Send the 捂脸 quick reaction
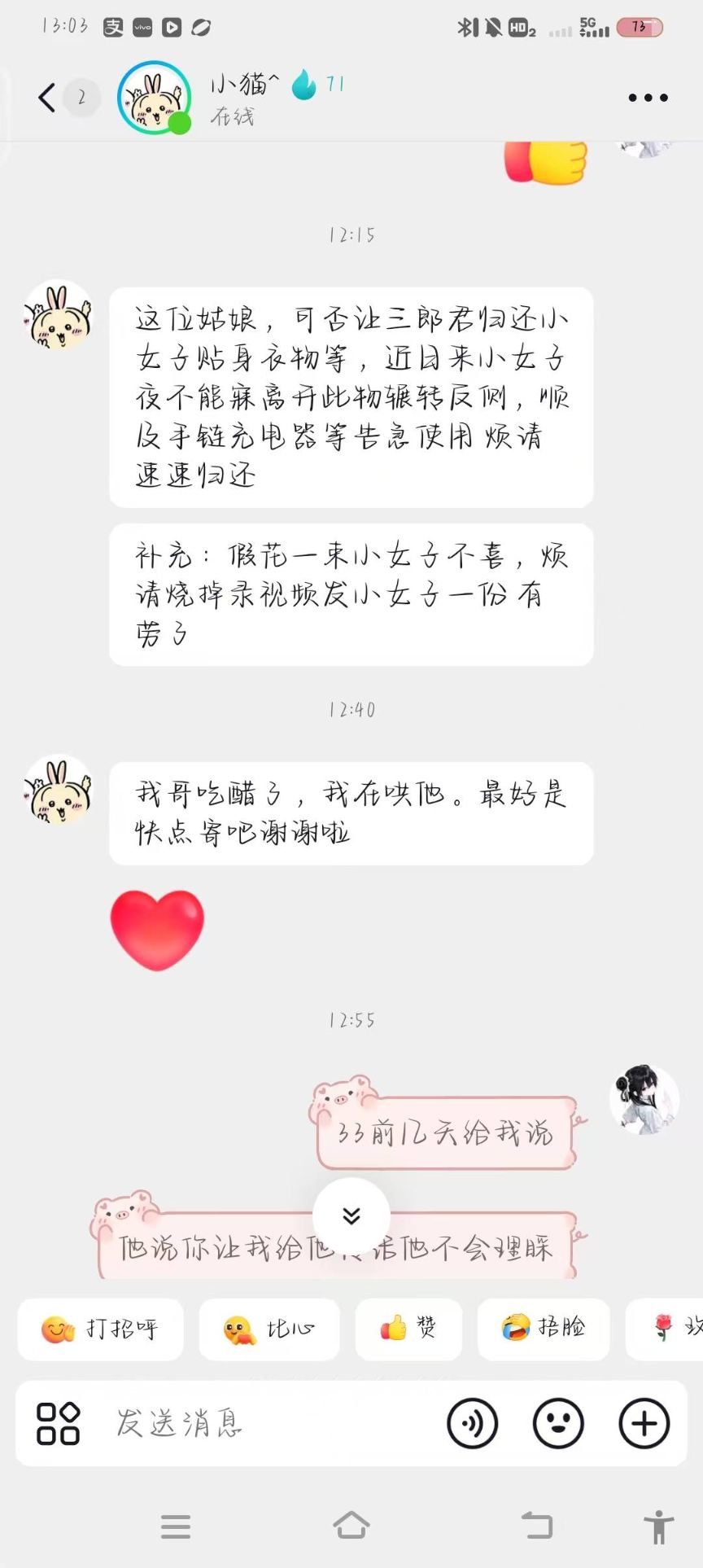703x1568 pixels. [x=544, y=1329]
